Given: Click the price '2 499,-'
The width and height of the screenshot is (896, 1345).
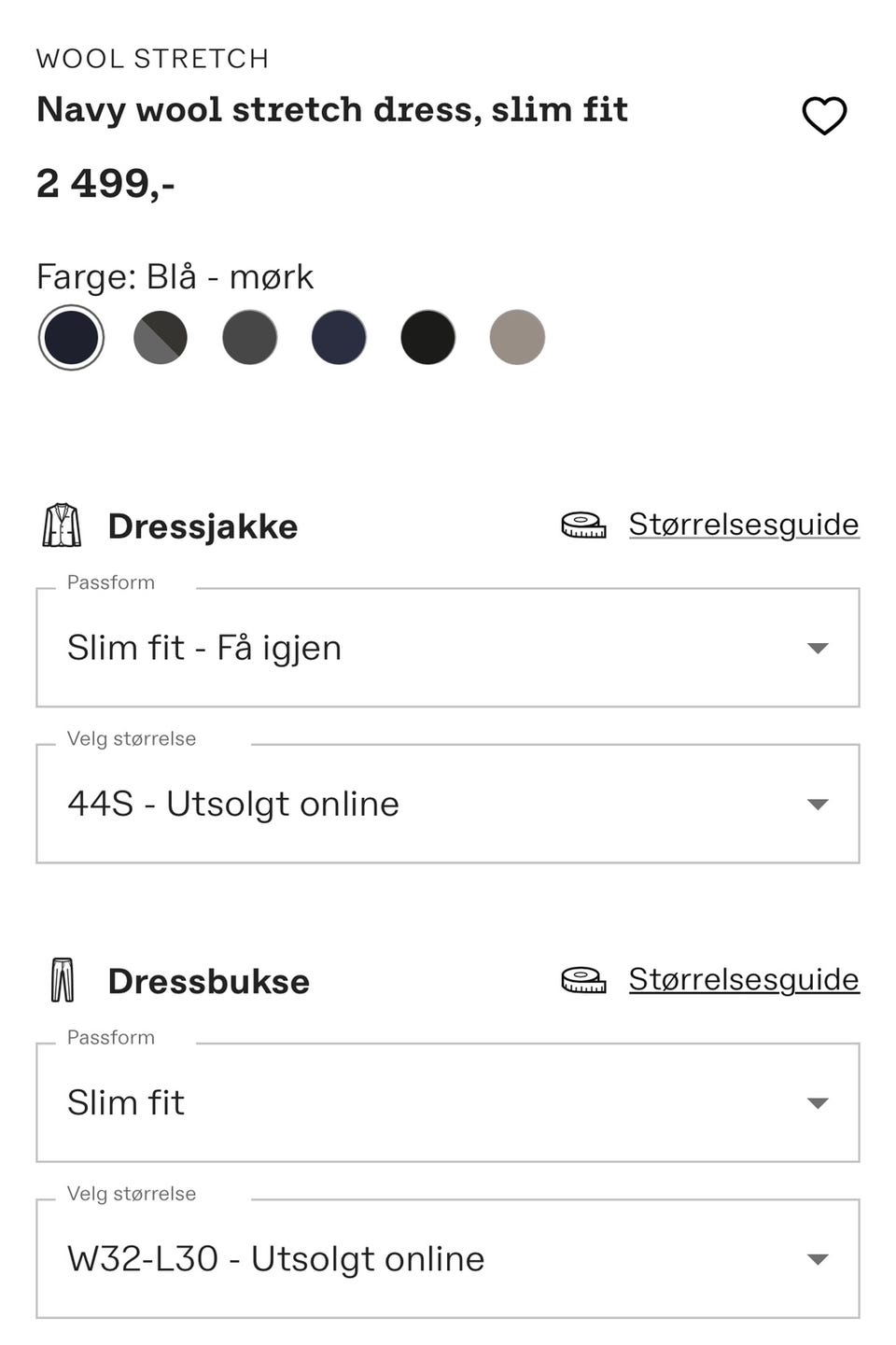Looking at the screenshot, I should click(x=106, y=183).
